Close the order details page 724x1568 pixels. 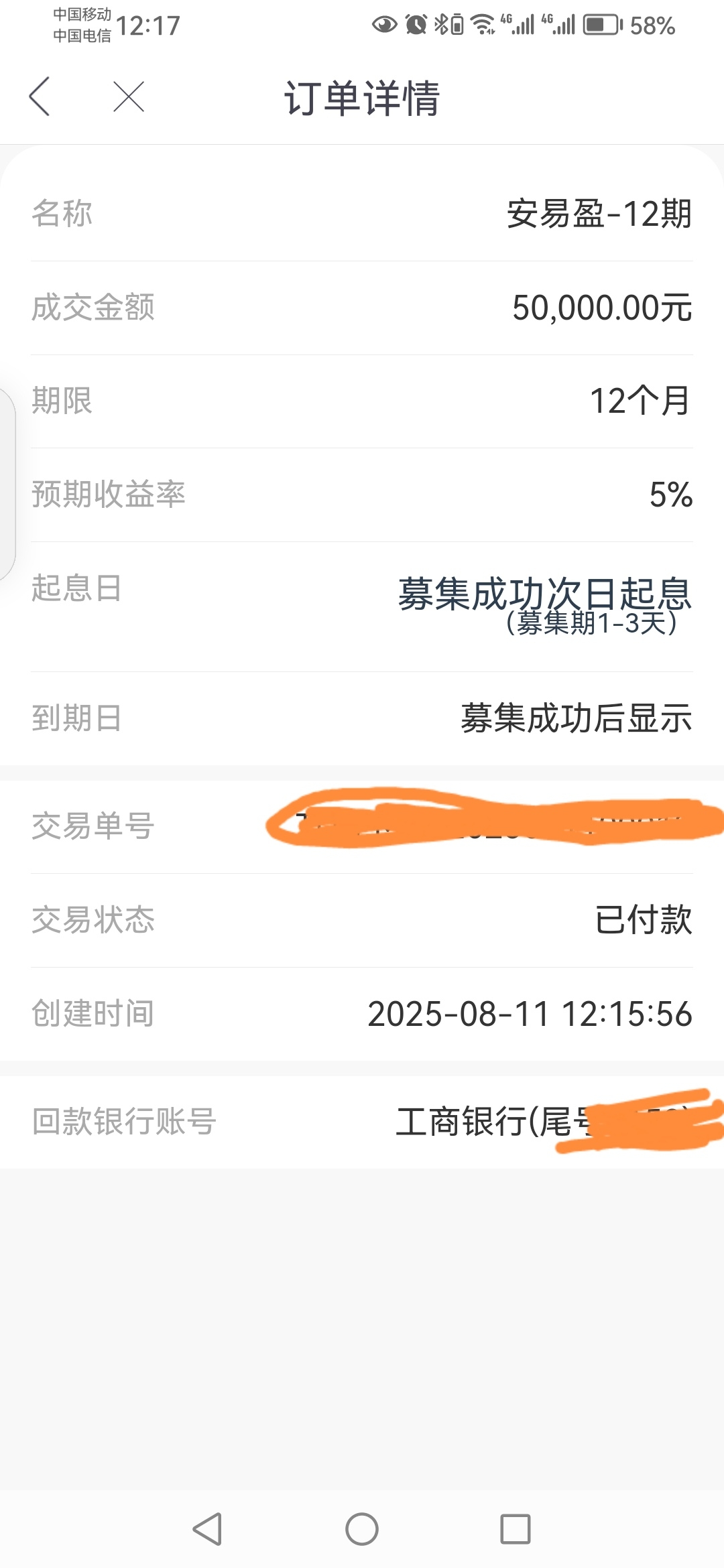[129, 96]
